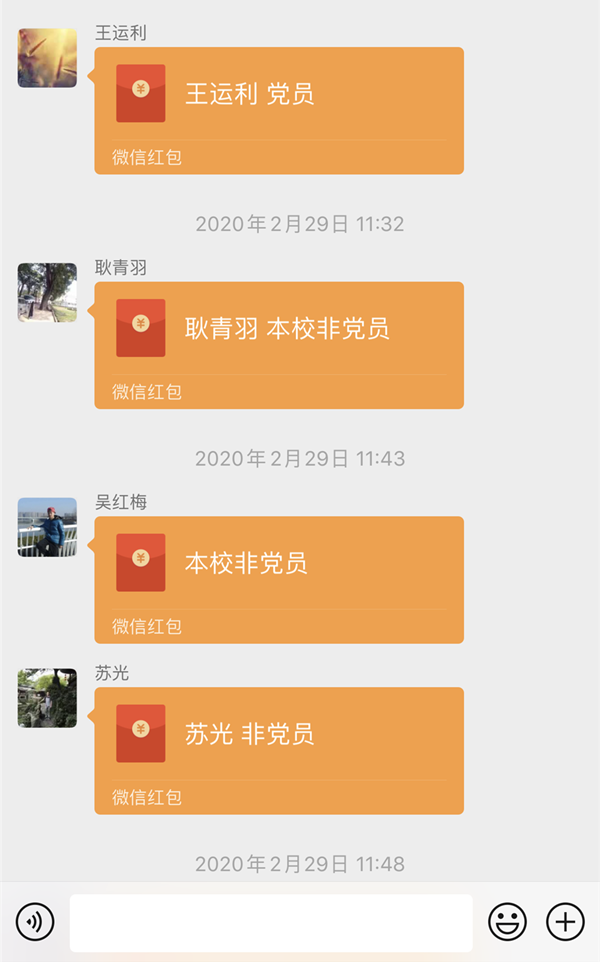The image size is (600, 962).
Task: Open 苏光's red packet
Action: pyautogui.click(x=279, y=750)
